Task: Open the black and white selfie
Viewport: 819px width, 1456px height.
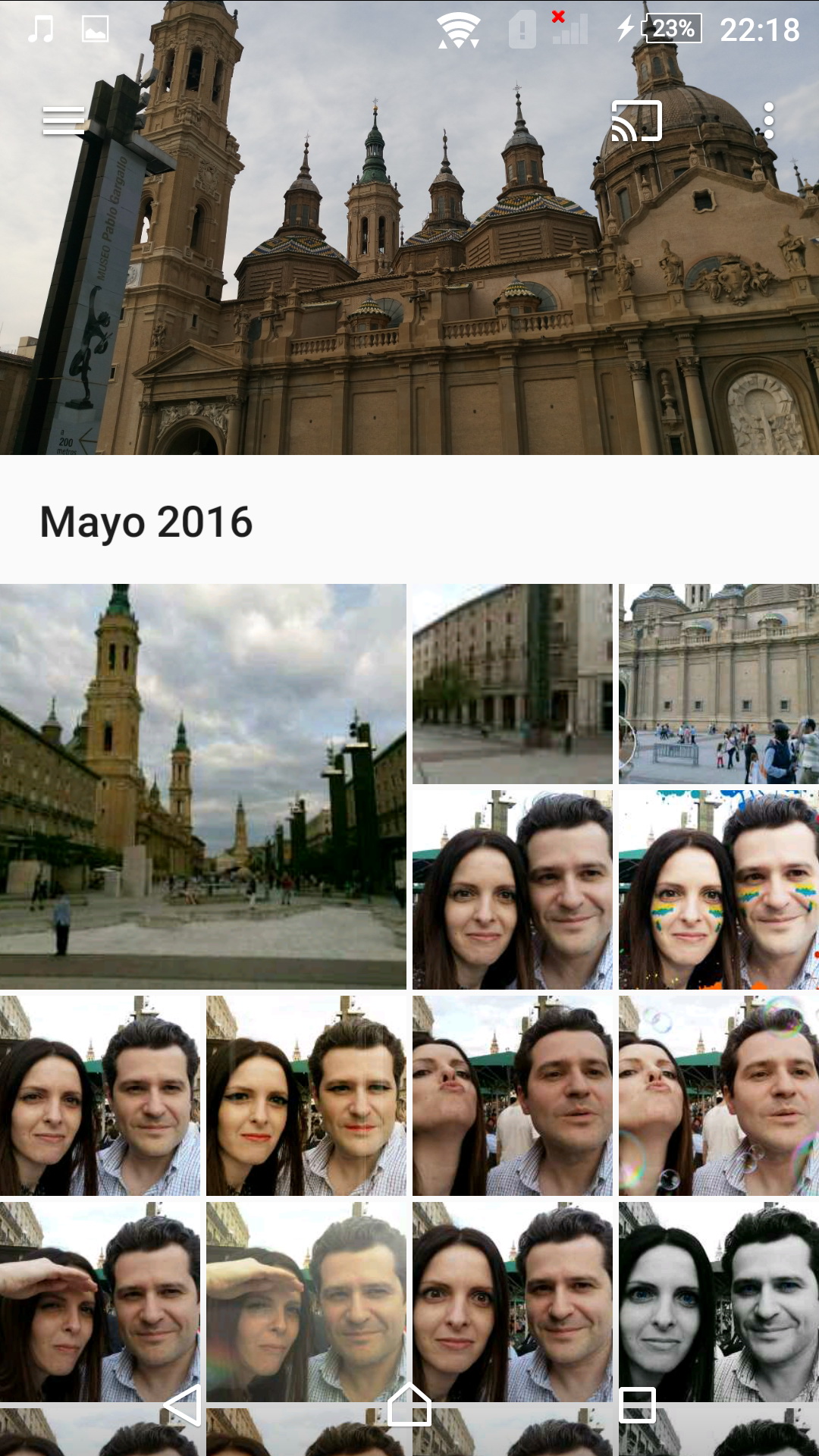Action: (x=718, y=1301)
